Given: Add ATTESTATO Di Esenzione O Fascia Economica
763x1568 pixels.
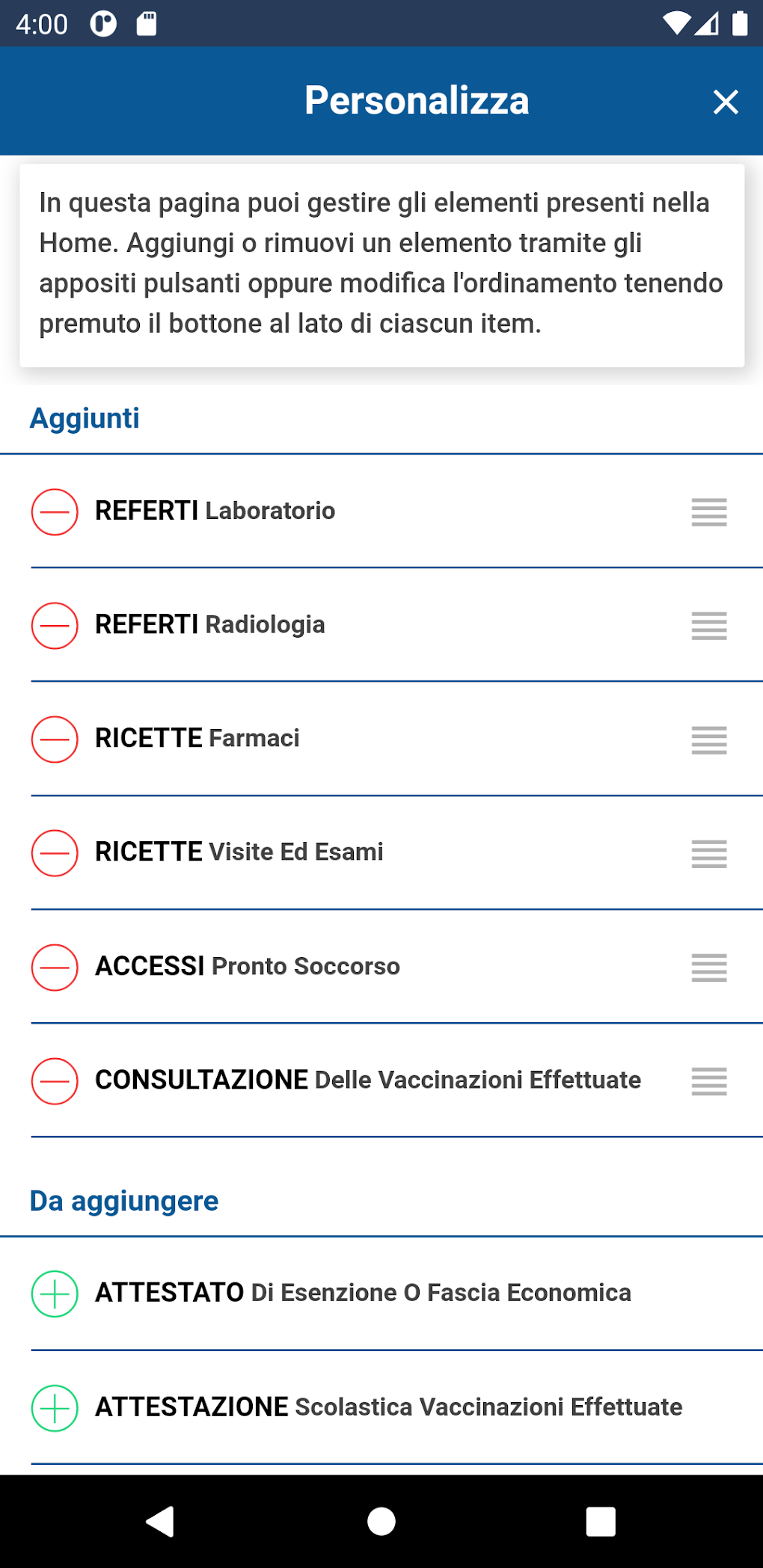Looking at the screenshot, I should (x=55, y=1294).
